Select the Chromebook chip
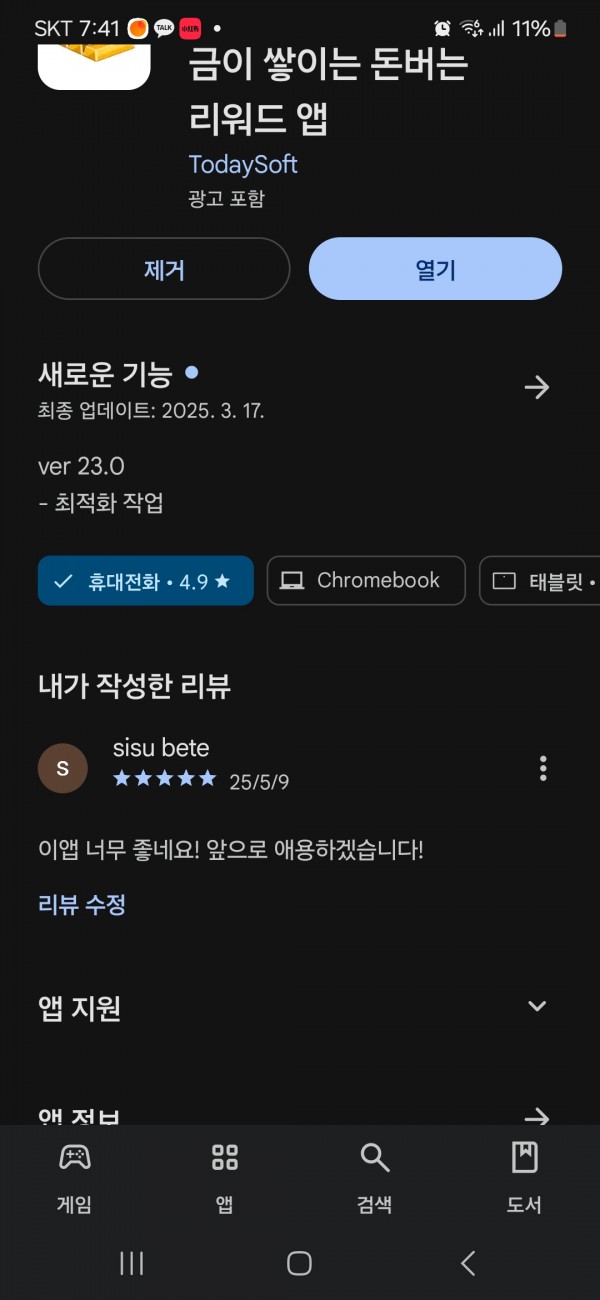Image resolution: width=600 pixels, height=1300 pixels. pyautogui.click(x=366, y=581)
